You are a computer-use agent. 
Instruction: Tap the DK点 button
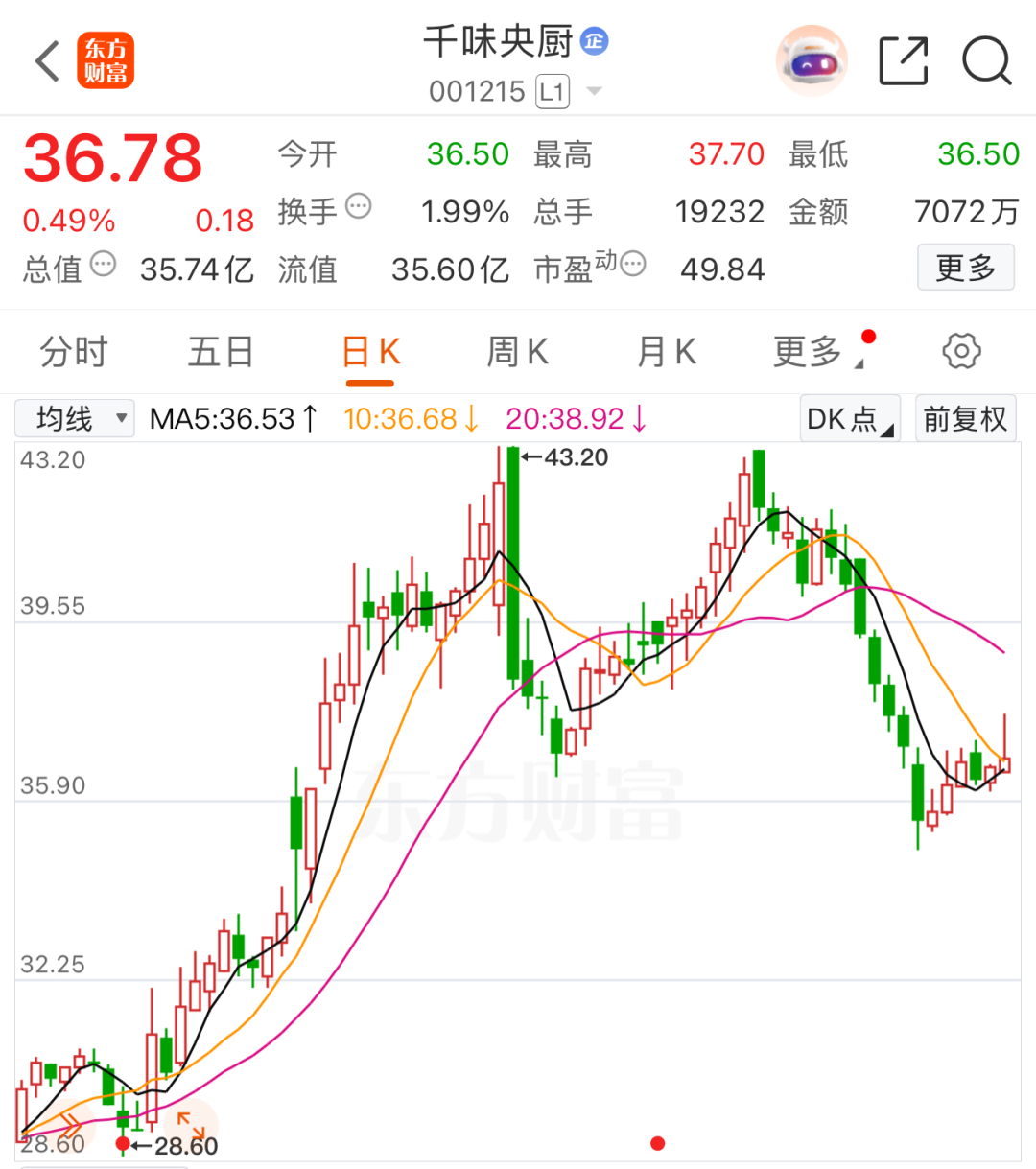point(850,419)
